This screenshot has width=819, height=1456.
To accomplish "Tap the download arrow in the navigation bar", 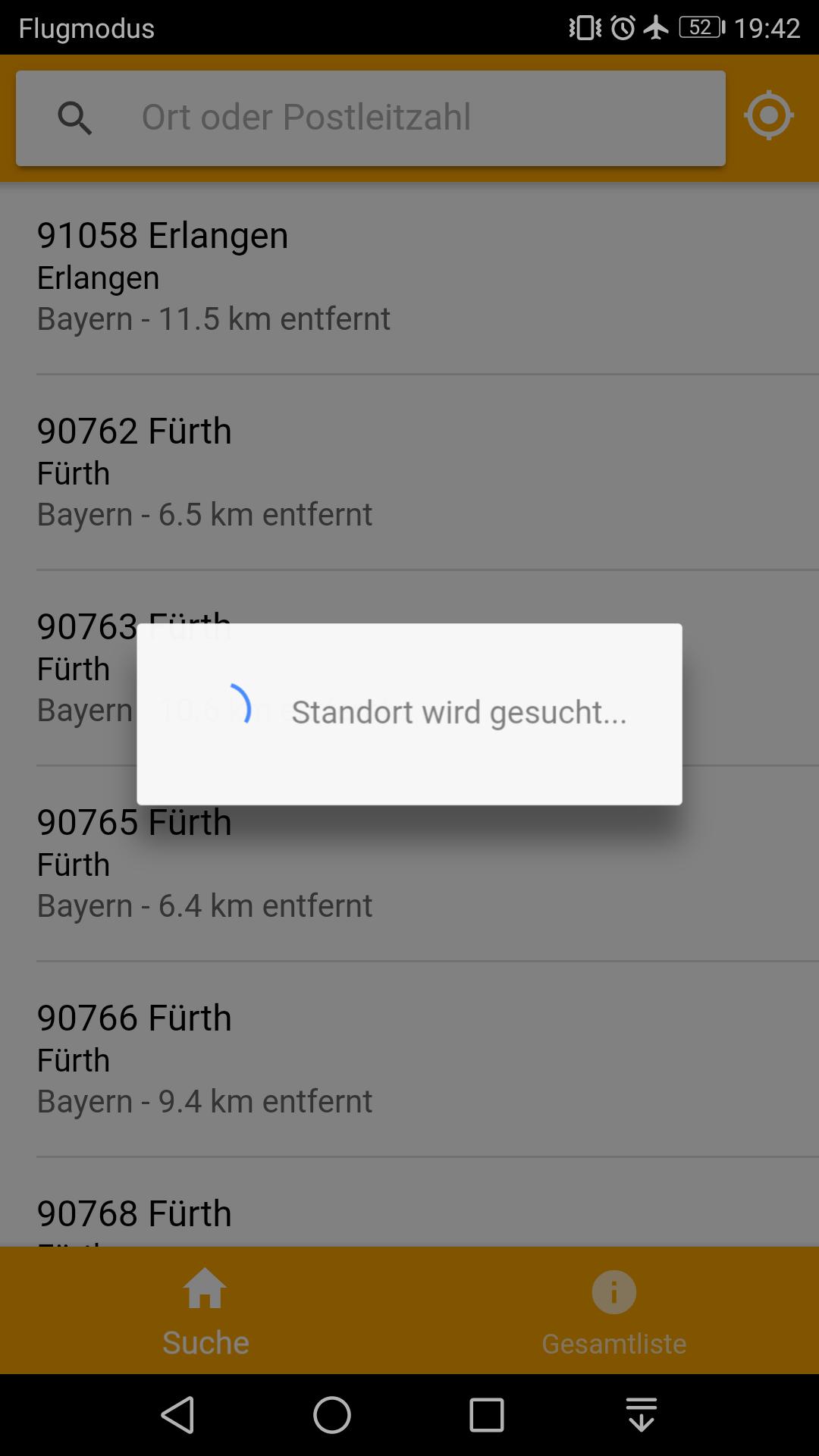I will (642, 1412).
